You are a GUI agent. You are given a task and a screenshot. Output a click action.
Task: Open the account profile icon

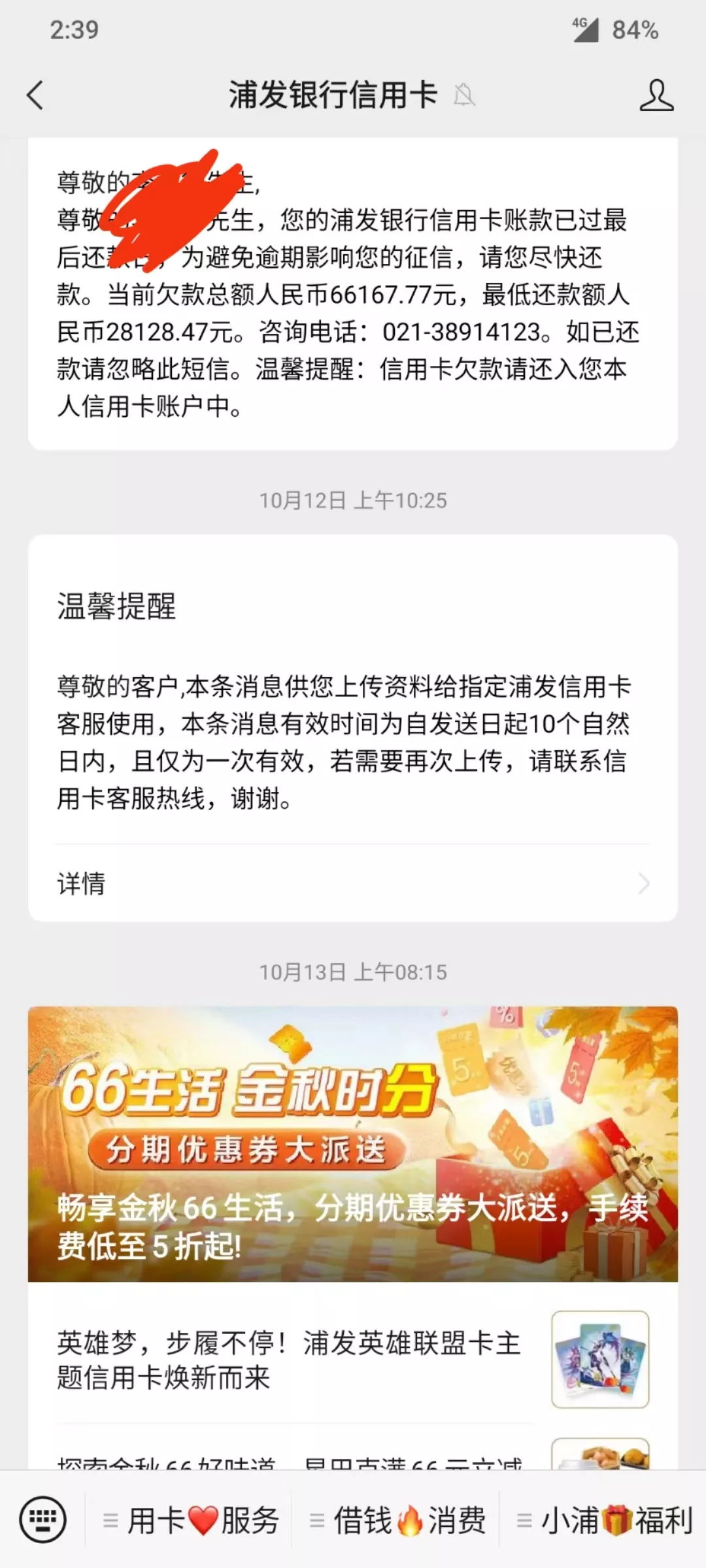[656, 95]
